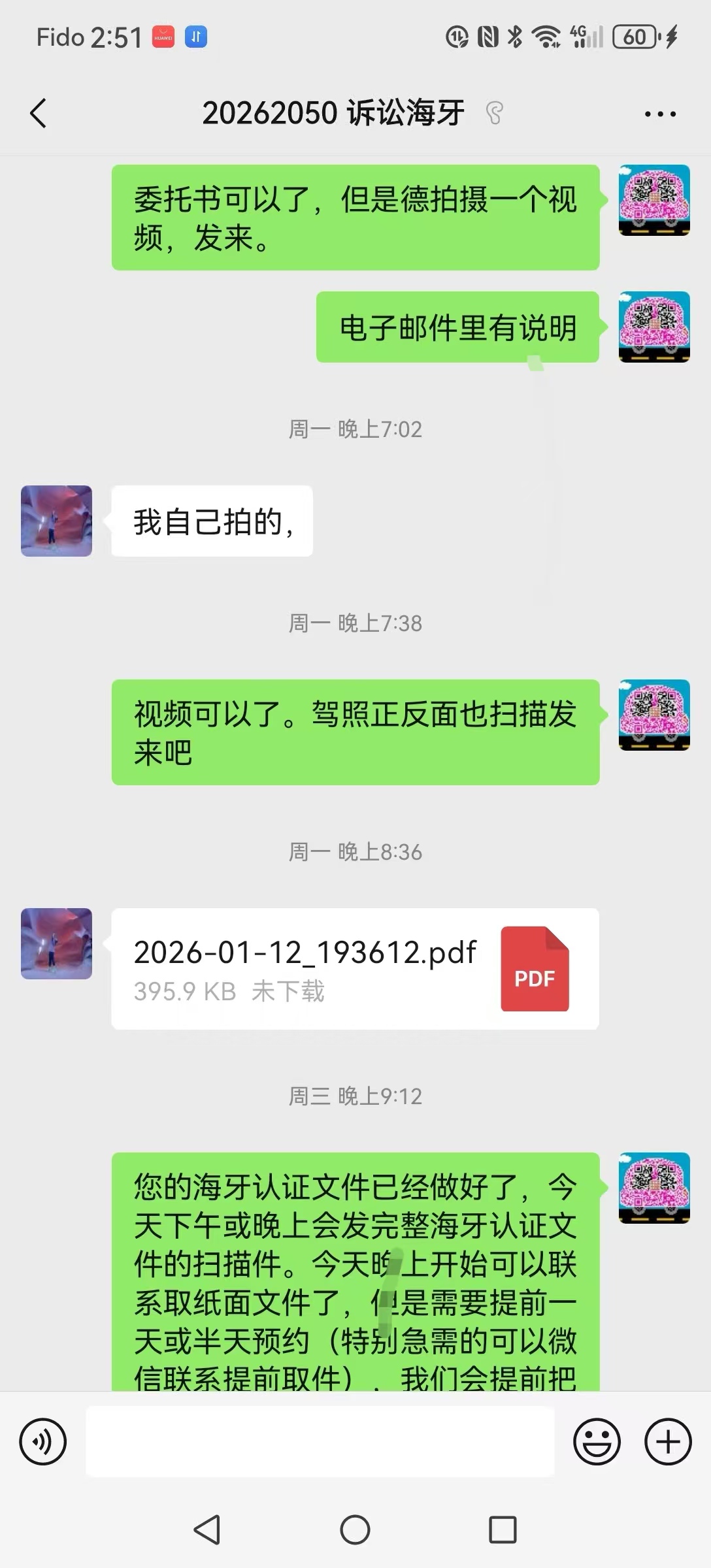The width and height of the screenshot is (711, 1568).
Task: Open the emoji sticker panel
Action: [596, 1441]
